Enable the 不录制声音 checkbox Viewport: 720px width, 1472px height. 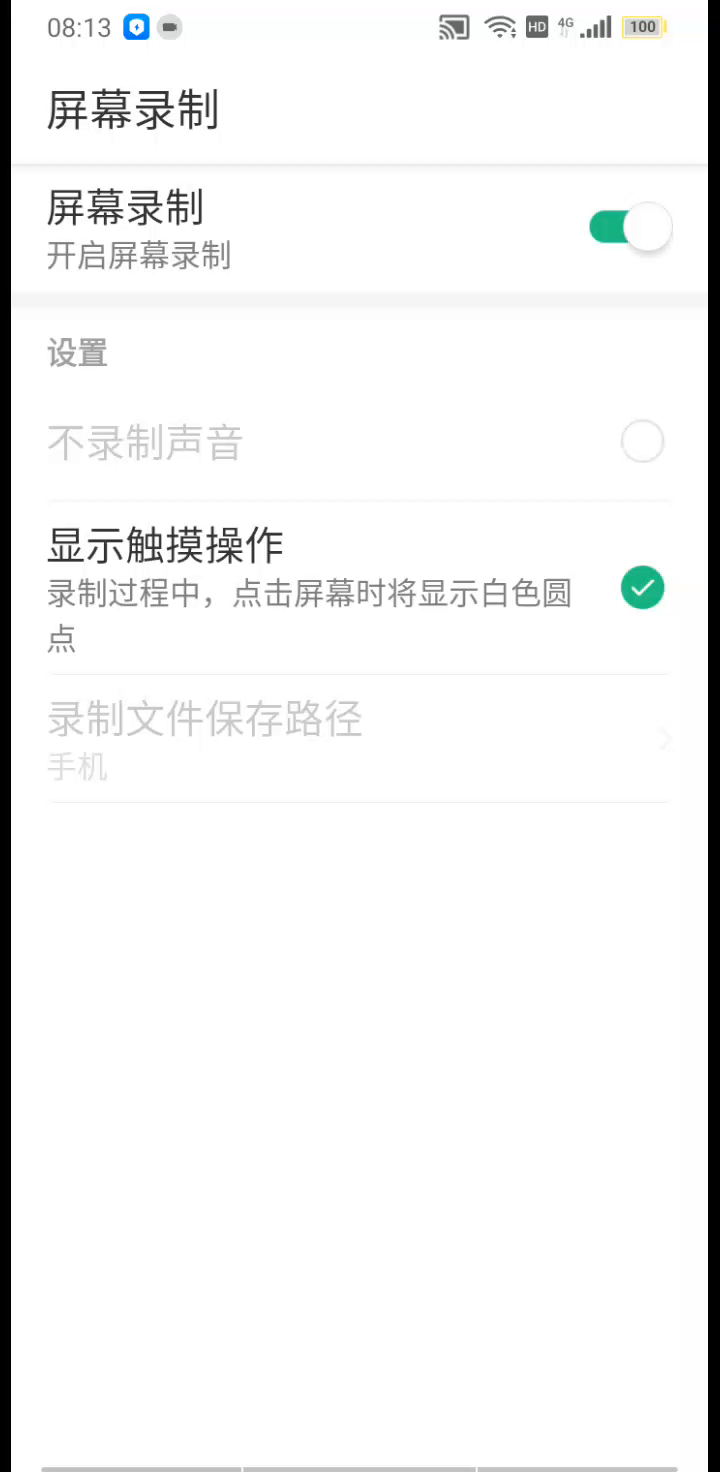point(642,442)
